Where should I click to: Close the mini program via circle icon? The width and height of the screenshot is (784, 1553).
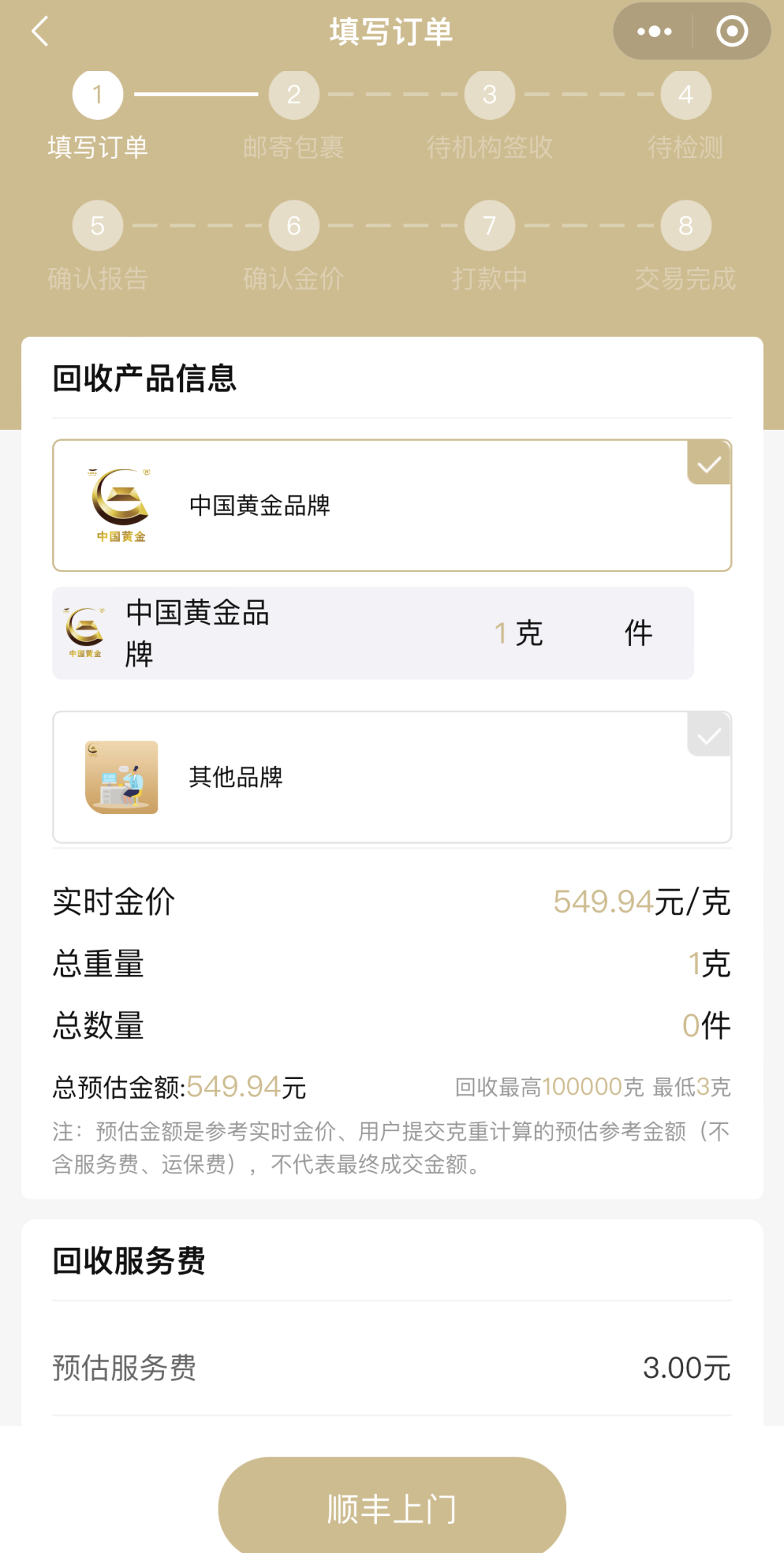pos(731,32)
